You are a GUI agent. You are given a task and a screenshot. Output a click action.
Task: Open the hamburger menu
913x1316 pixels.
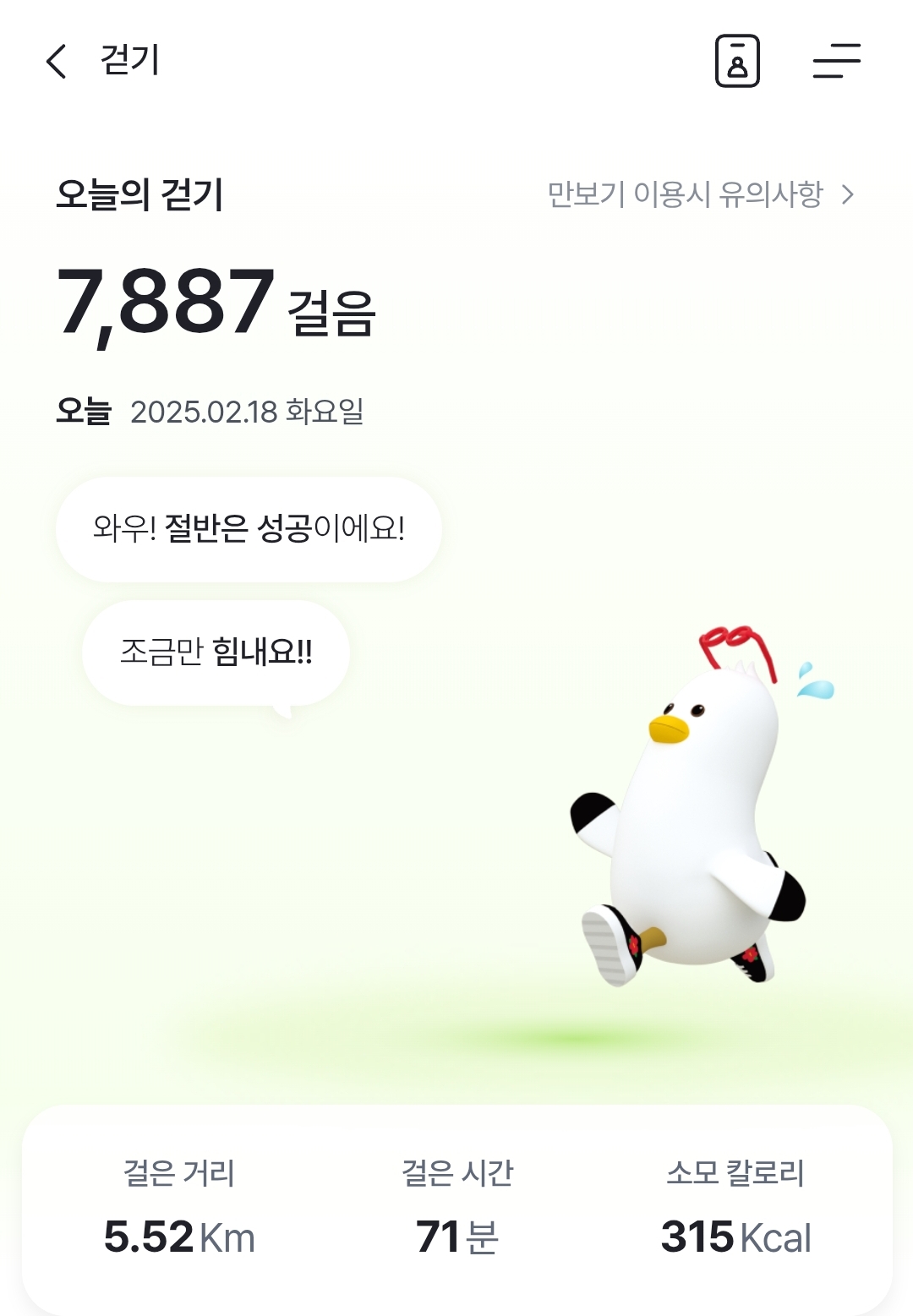[836, 62]
